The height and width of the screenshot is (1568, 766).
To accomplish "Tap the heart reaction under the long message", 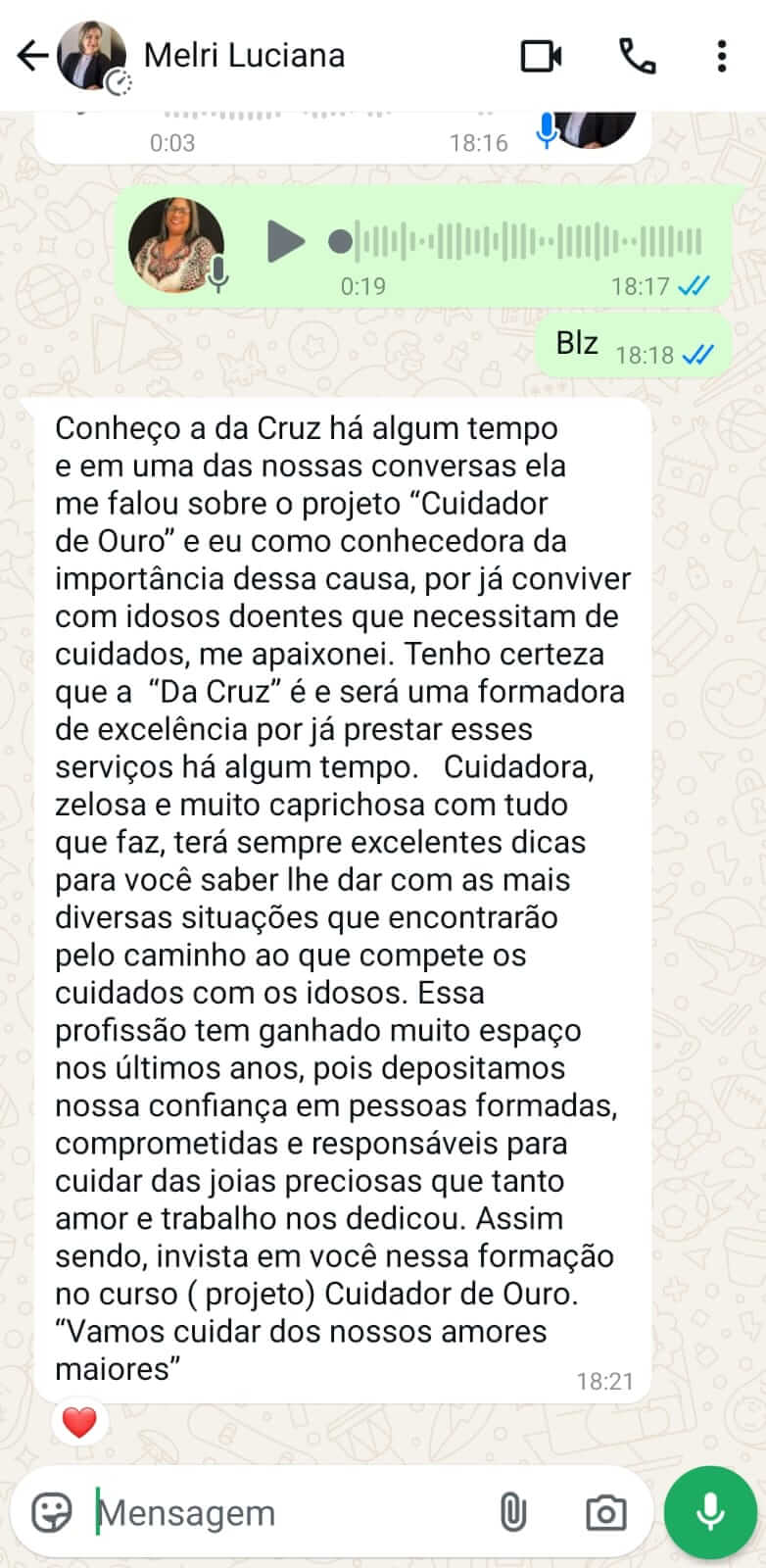I will [79, 1422].
